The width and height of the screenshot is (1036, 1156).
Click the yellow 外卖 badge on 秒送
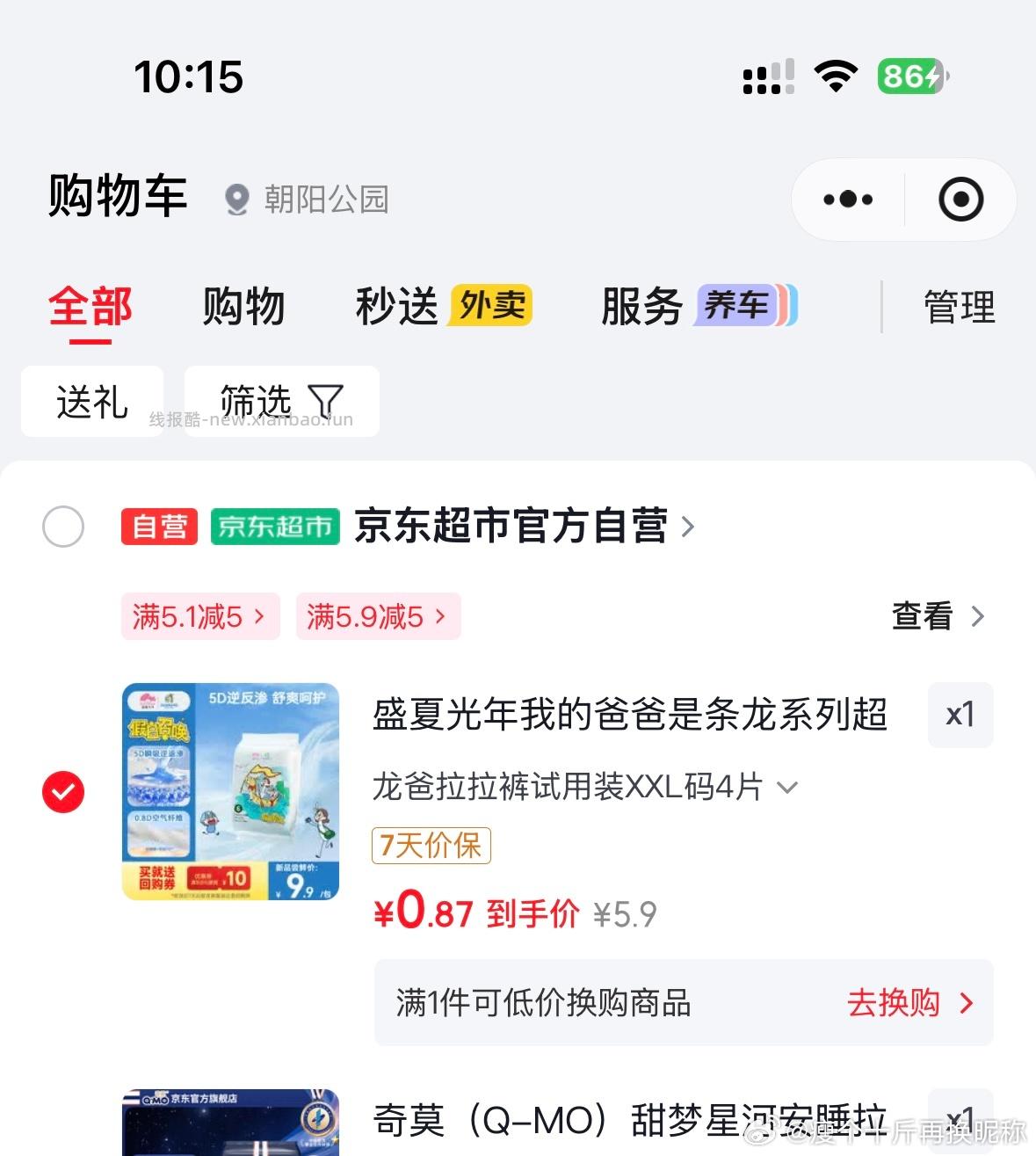tap(489, 306)
